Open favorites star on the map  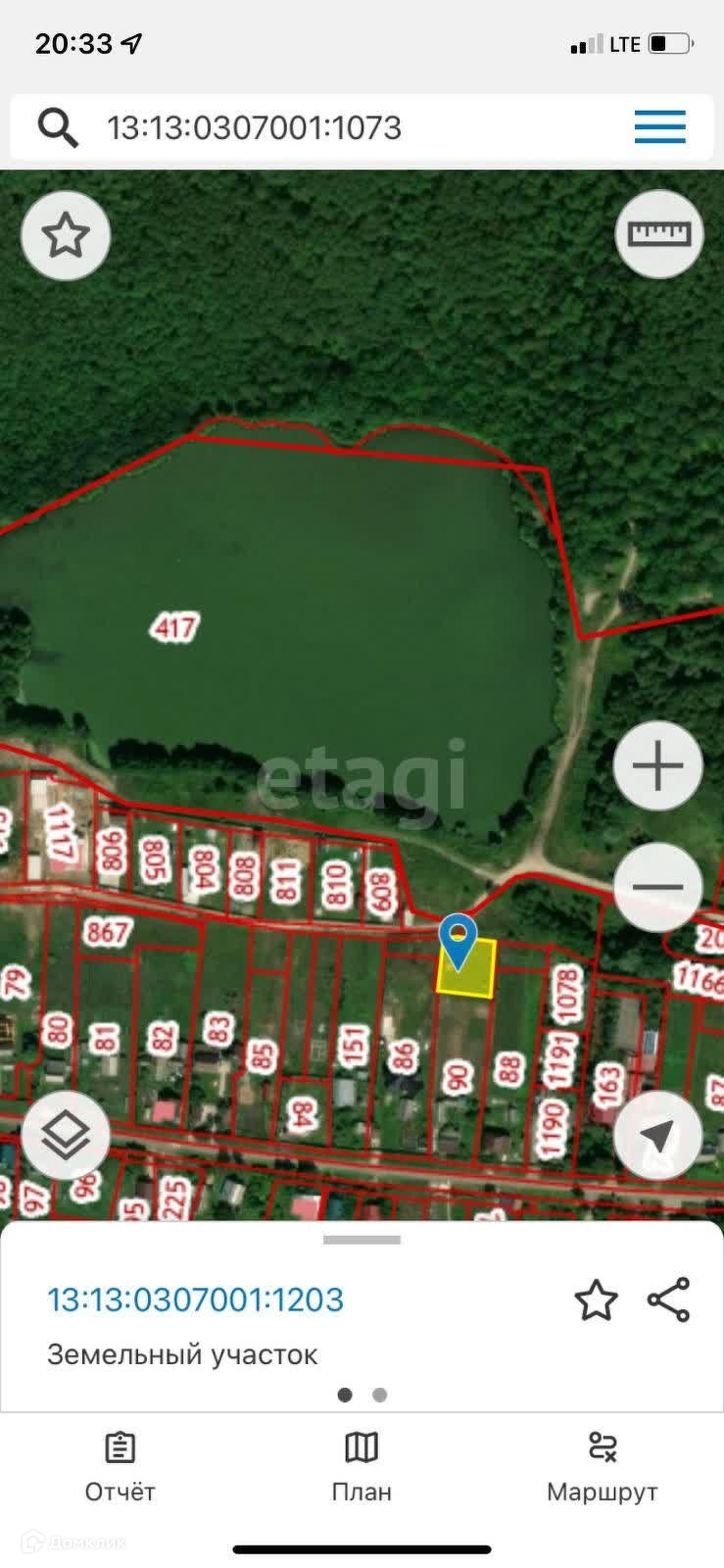click(x=66, y=236)
